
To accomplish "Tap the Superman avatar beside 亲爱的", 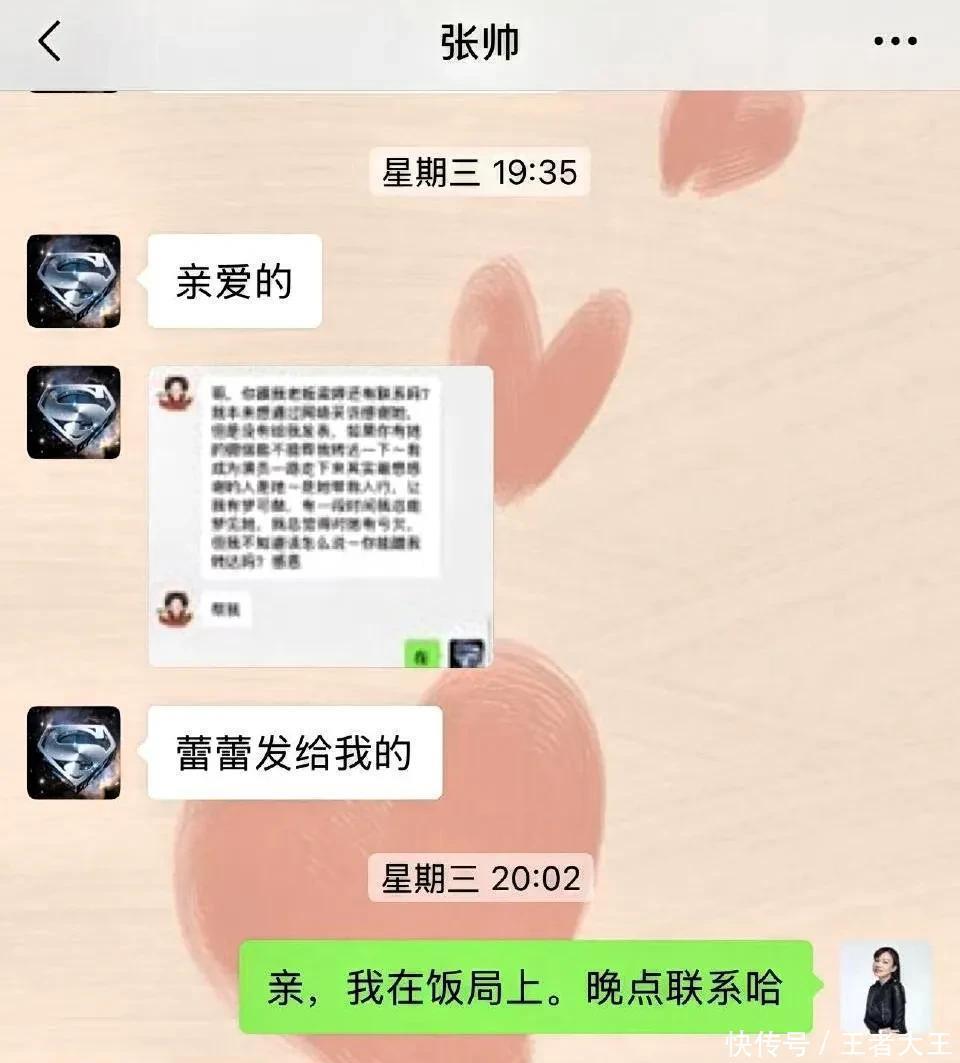I will point(74,281).
